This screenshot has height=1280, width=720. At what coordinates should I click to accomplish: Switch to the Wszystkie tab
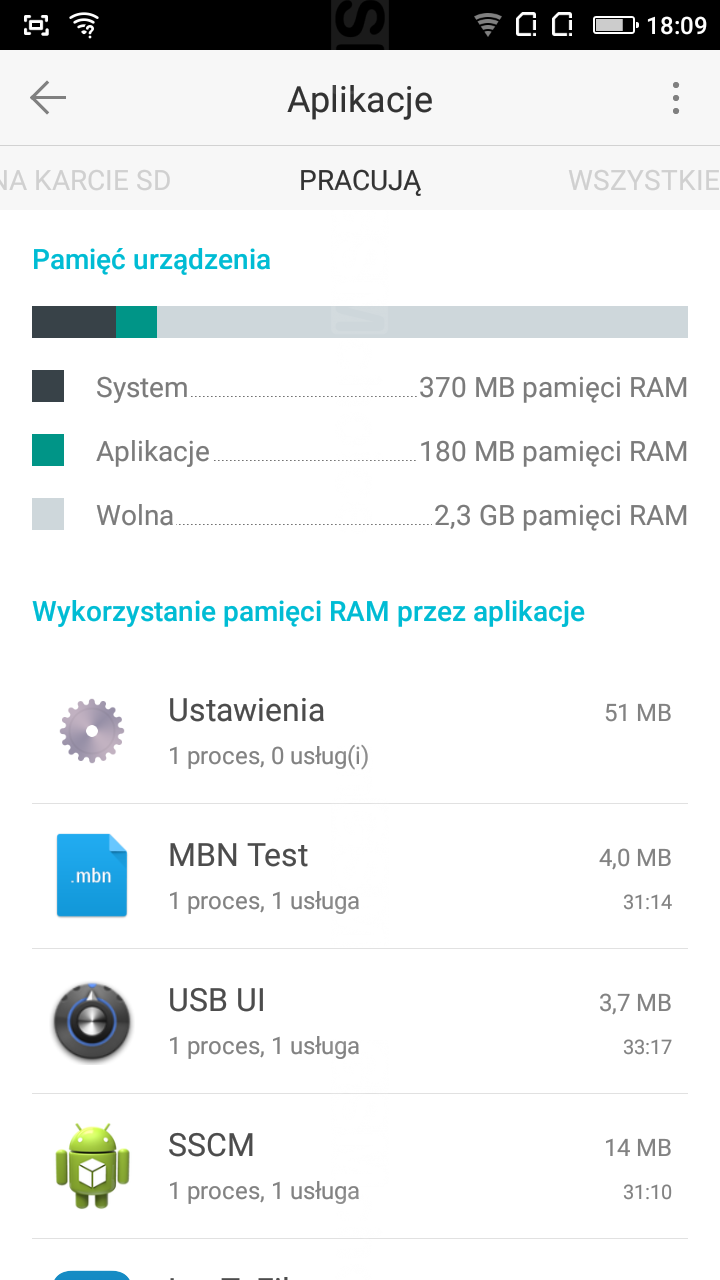[644, 181]
